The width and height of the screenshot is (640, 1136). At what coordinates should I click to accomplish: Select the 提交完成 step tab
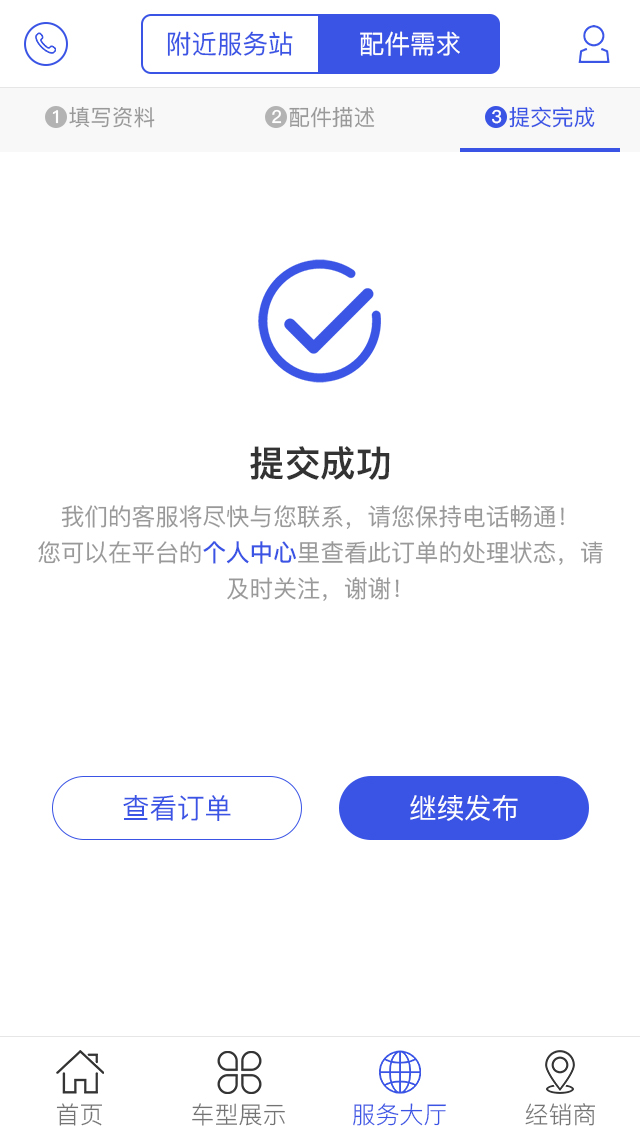tap(540, 117)
